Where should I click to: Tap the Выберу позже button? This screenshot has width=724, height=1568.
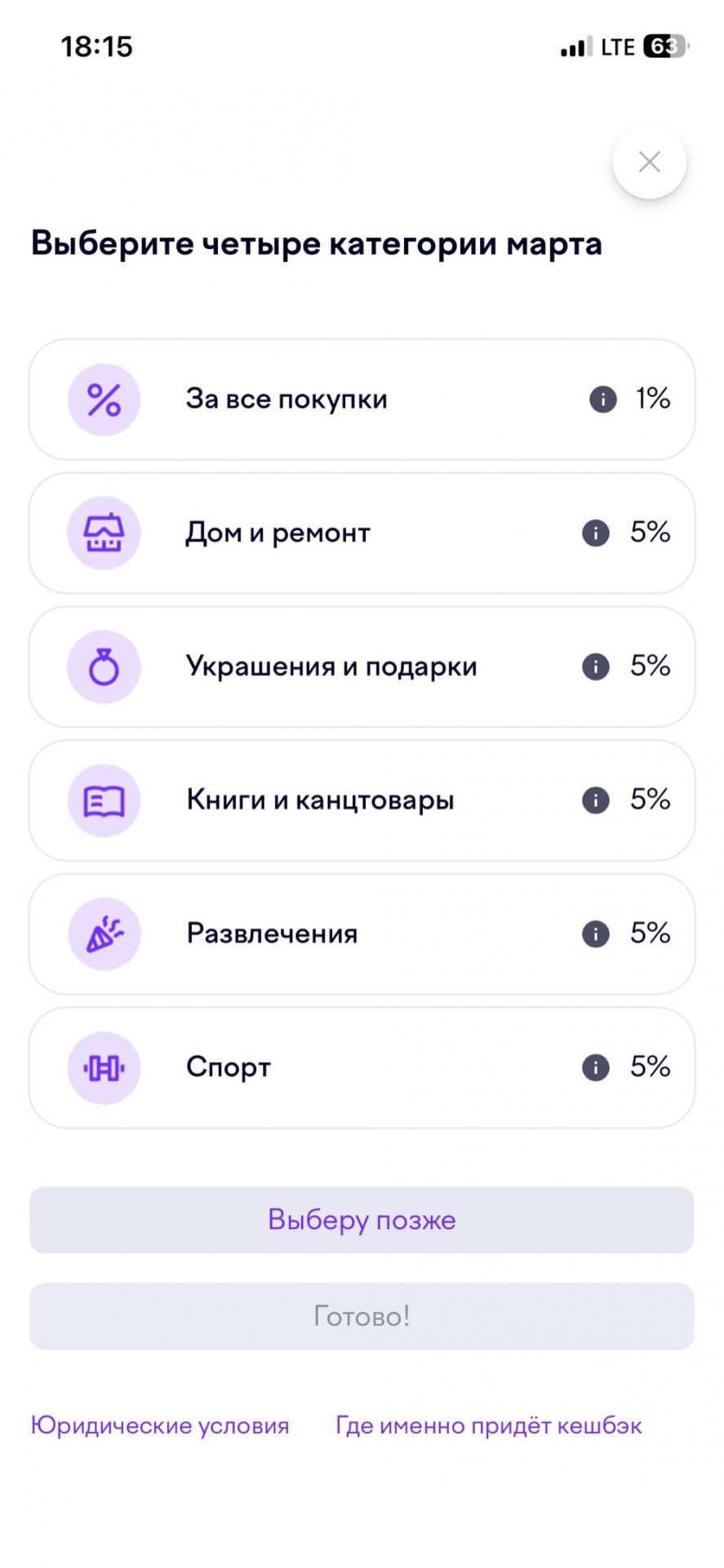click(362, 1220)
